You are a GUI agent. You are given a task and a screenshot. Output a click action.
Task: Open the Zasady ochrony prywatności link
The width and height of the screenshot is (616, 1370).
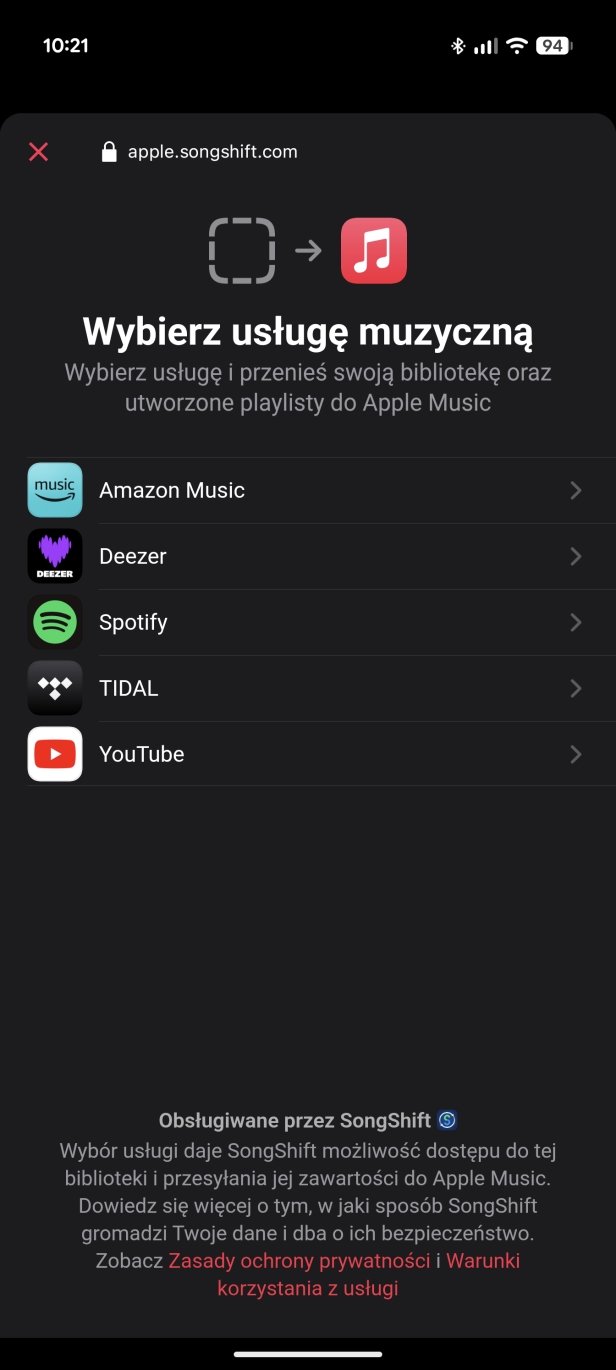click(x=299, y=1260)
